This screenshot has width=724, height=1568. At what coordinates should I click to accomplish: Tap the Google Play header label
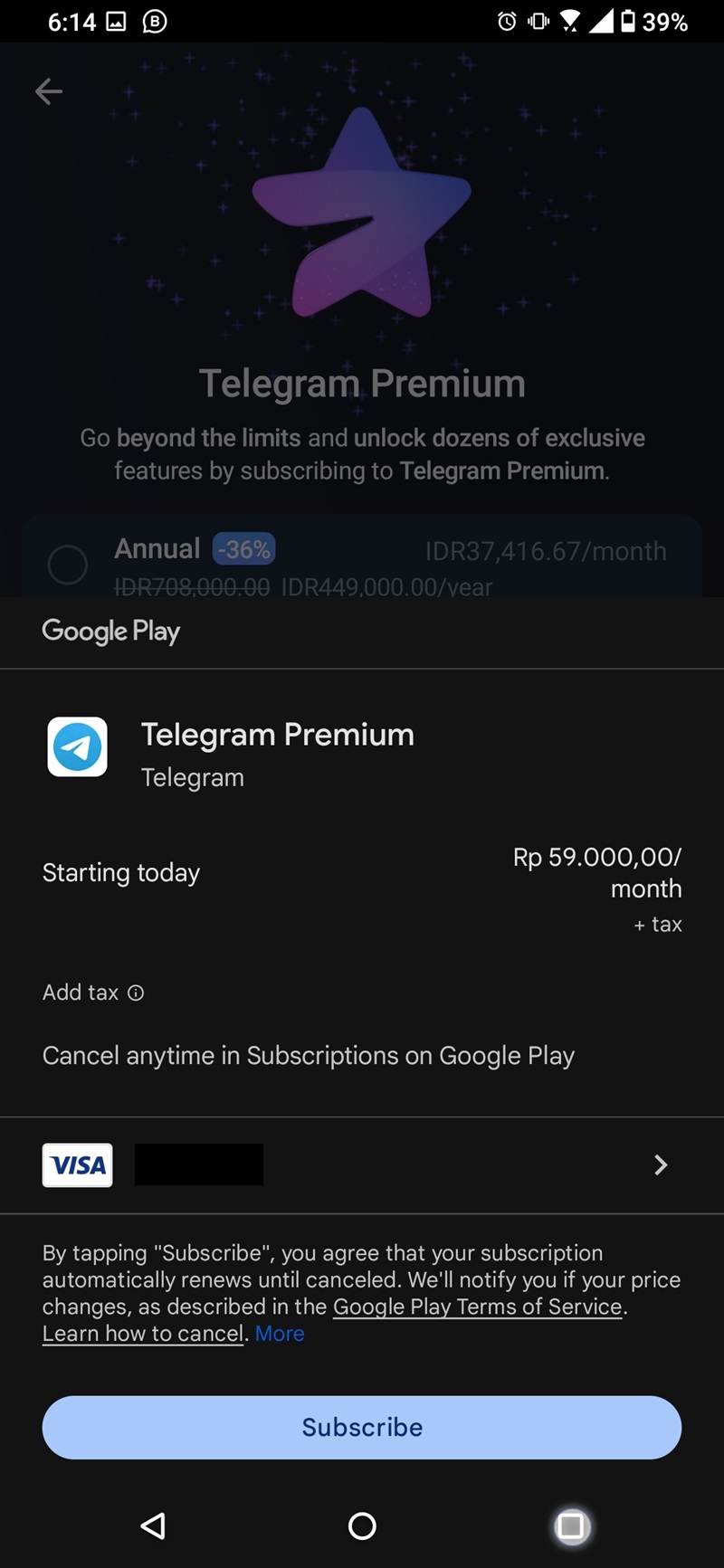110,632
